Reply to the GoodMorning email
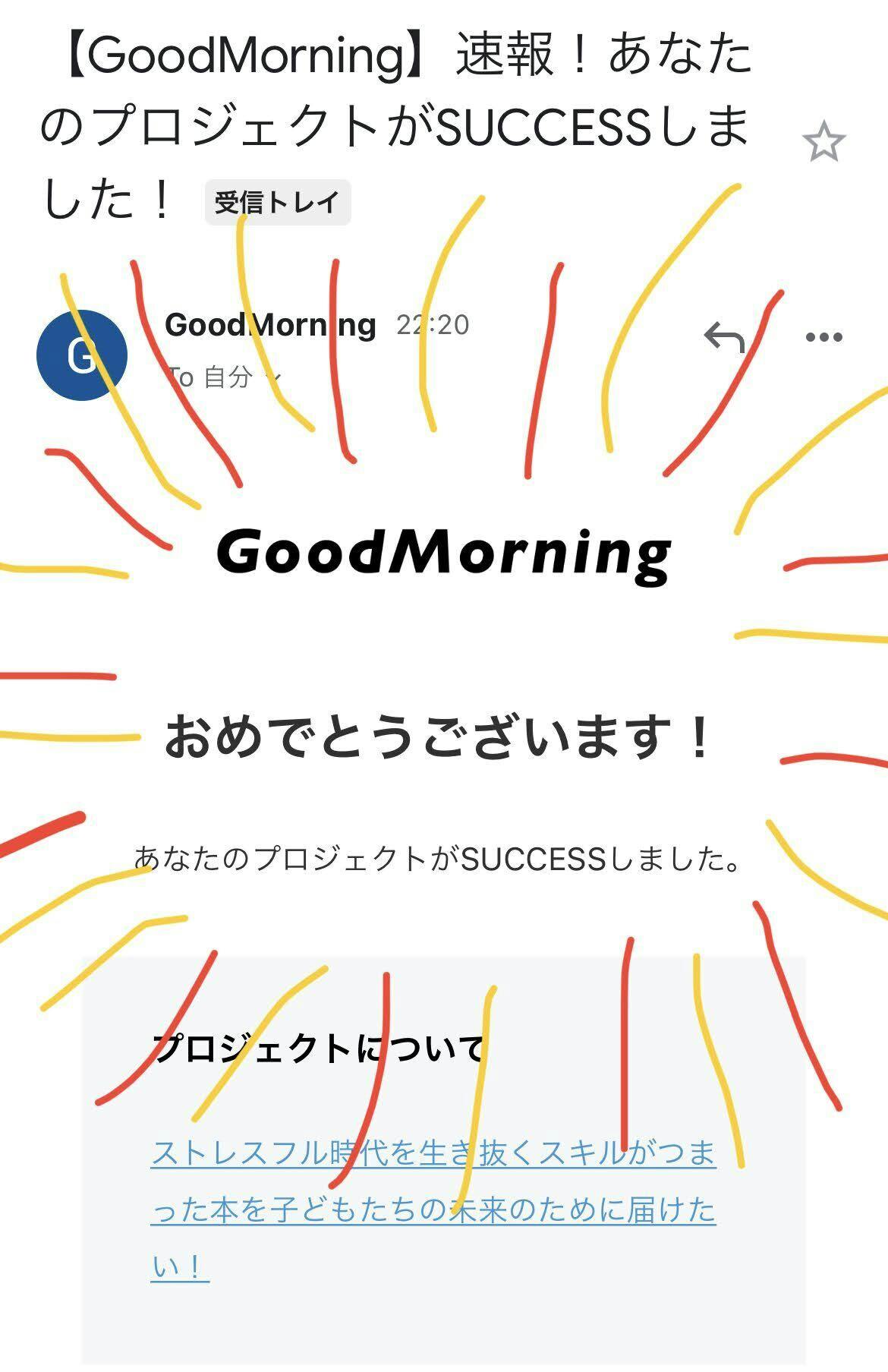The height and width of the screenshot is (1372, 888). point(725,338)
